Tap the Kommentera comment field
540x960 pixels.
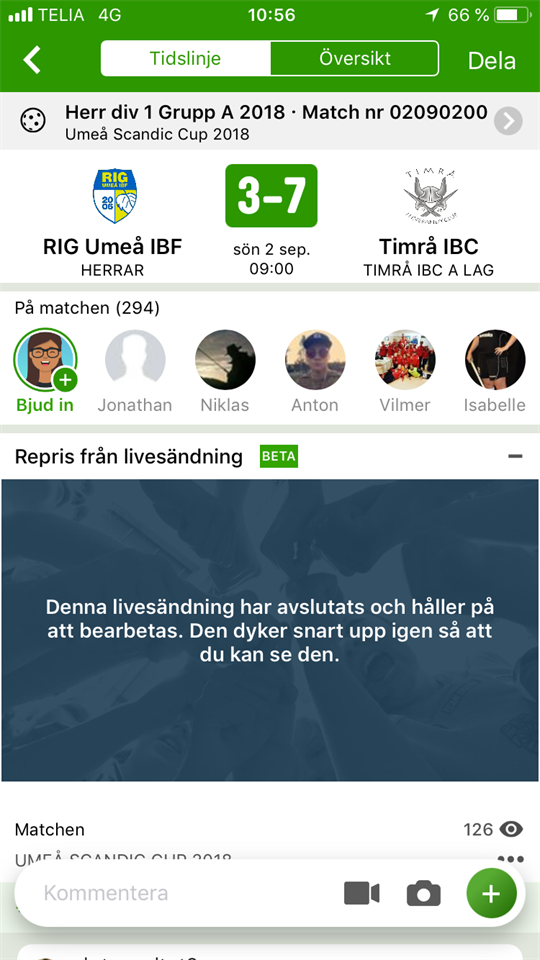coord(184,893)
